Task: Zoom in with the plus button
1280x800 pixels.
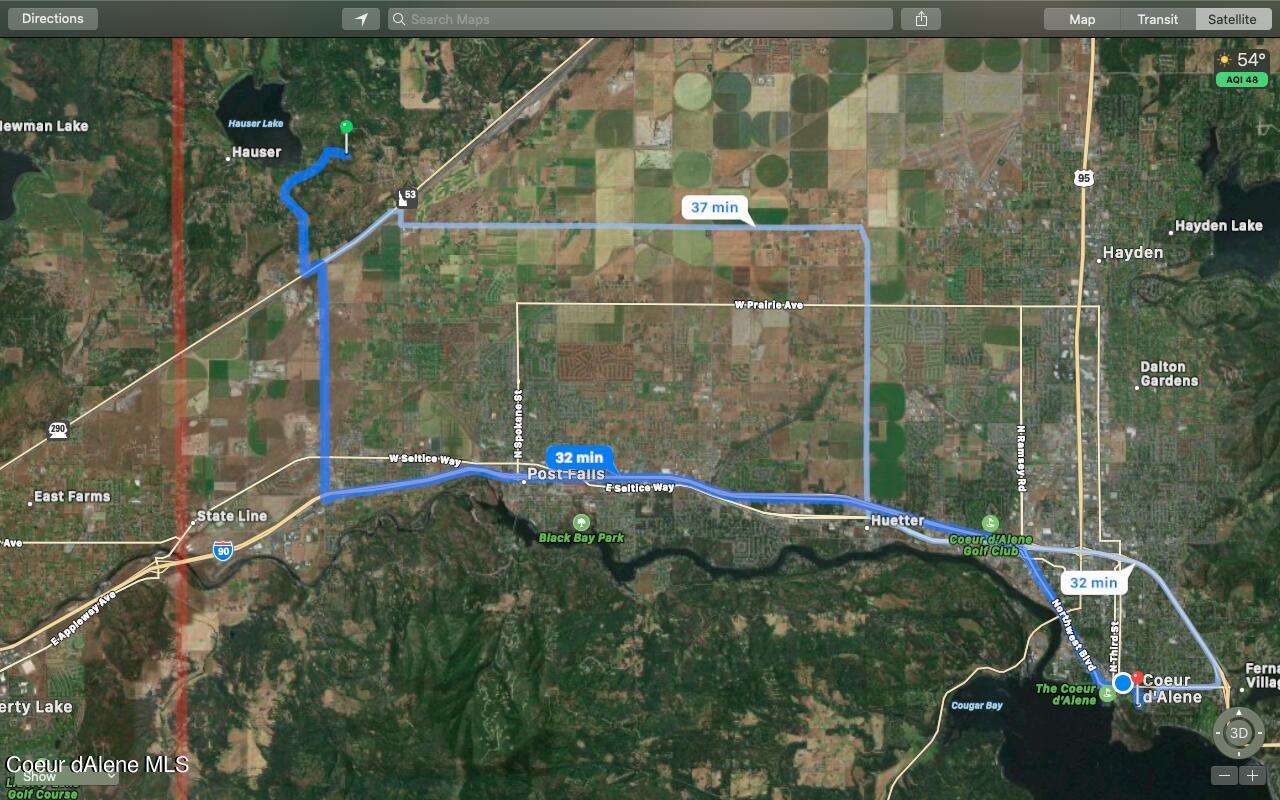Action: (1252, 775)
